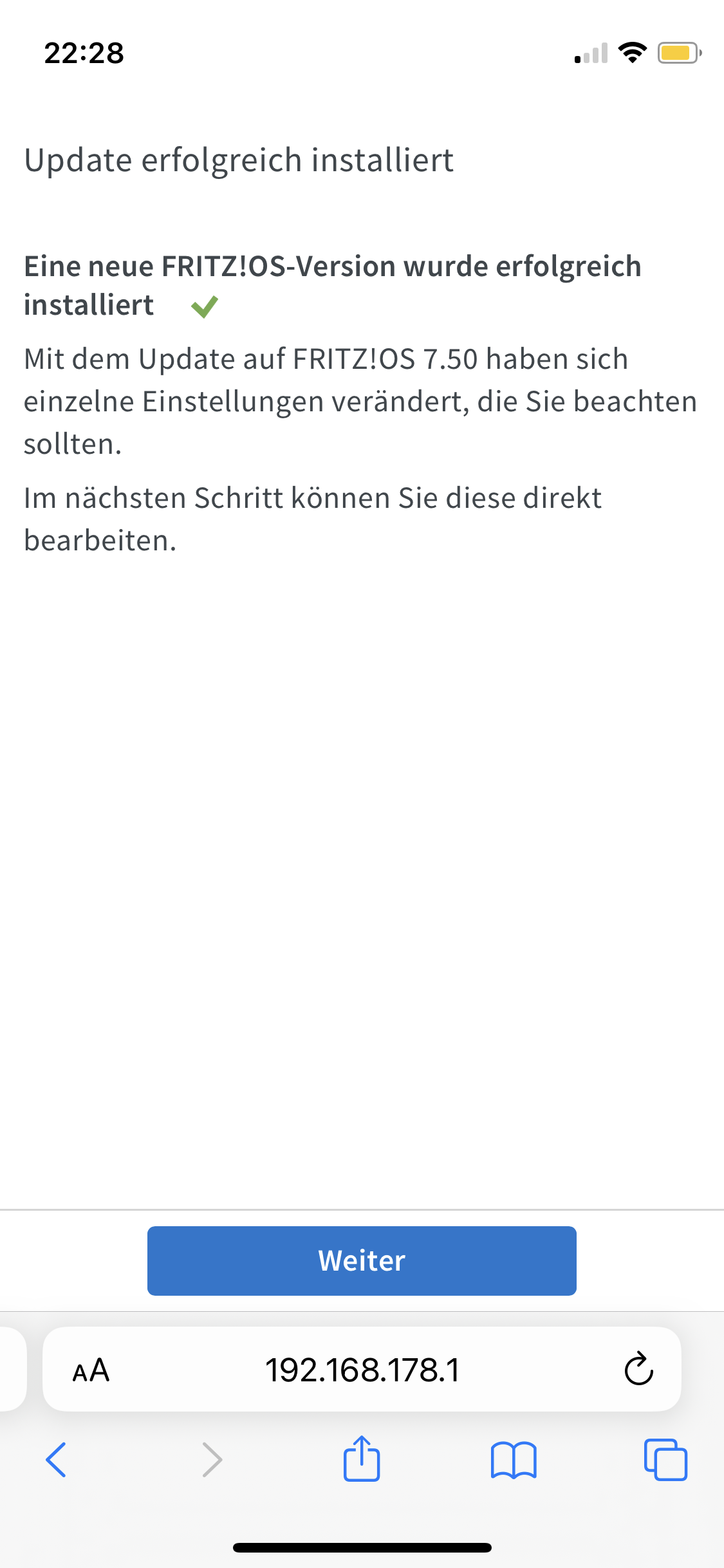
Task: Go back to the previous page
Action: coord(56,1459)
